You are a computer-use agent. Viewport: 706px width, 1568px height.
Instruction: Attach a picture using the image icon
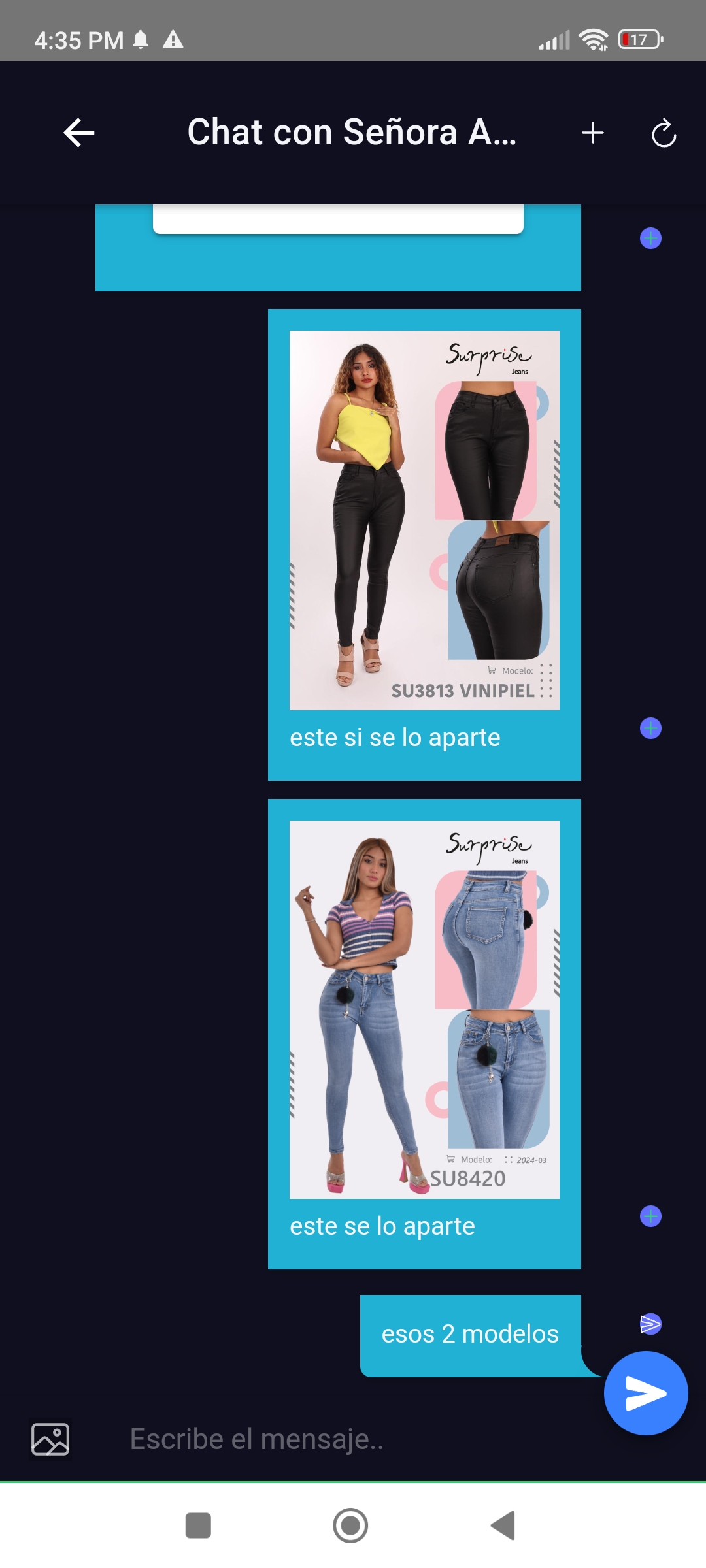tap(50, 1439)
